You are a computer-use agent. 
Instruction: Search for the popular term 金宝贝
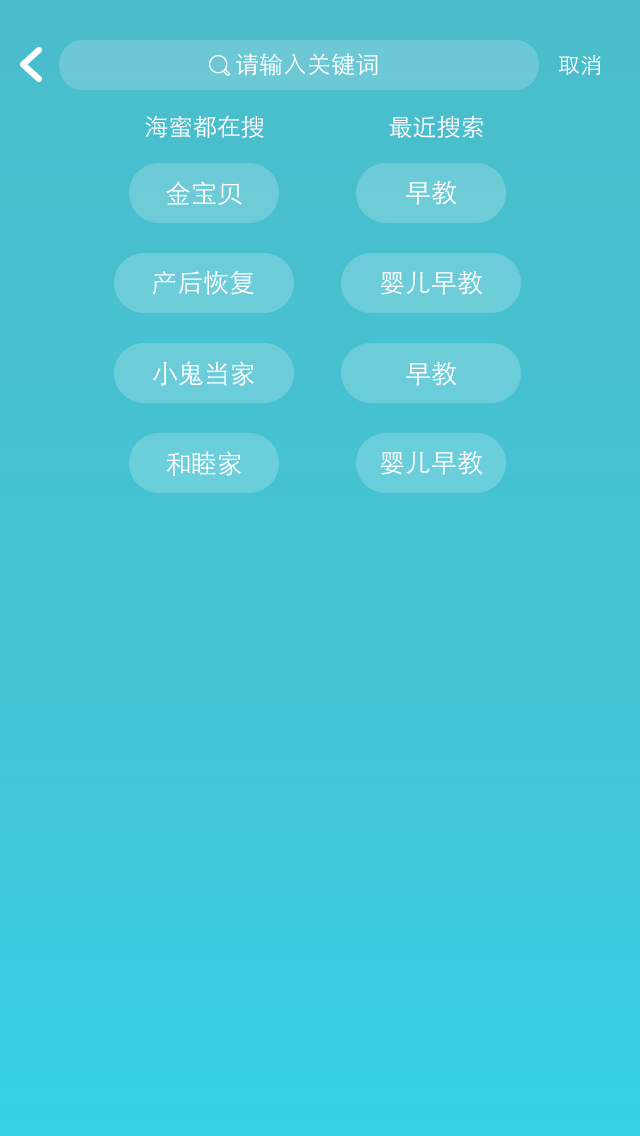pos(204,193)
